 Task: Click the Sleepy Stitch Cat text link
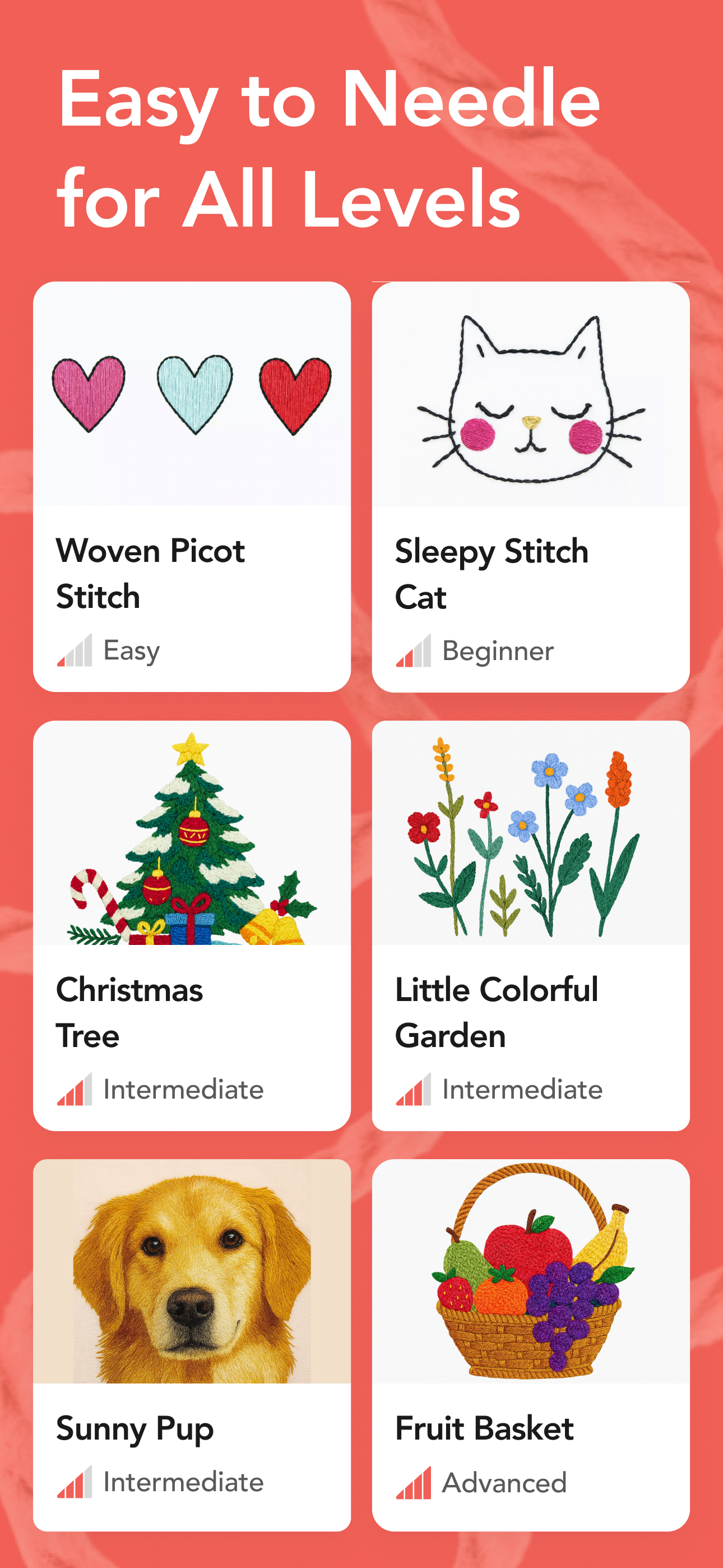[491, 572]
